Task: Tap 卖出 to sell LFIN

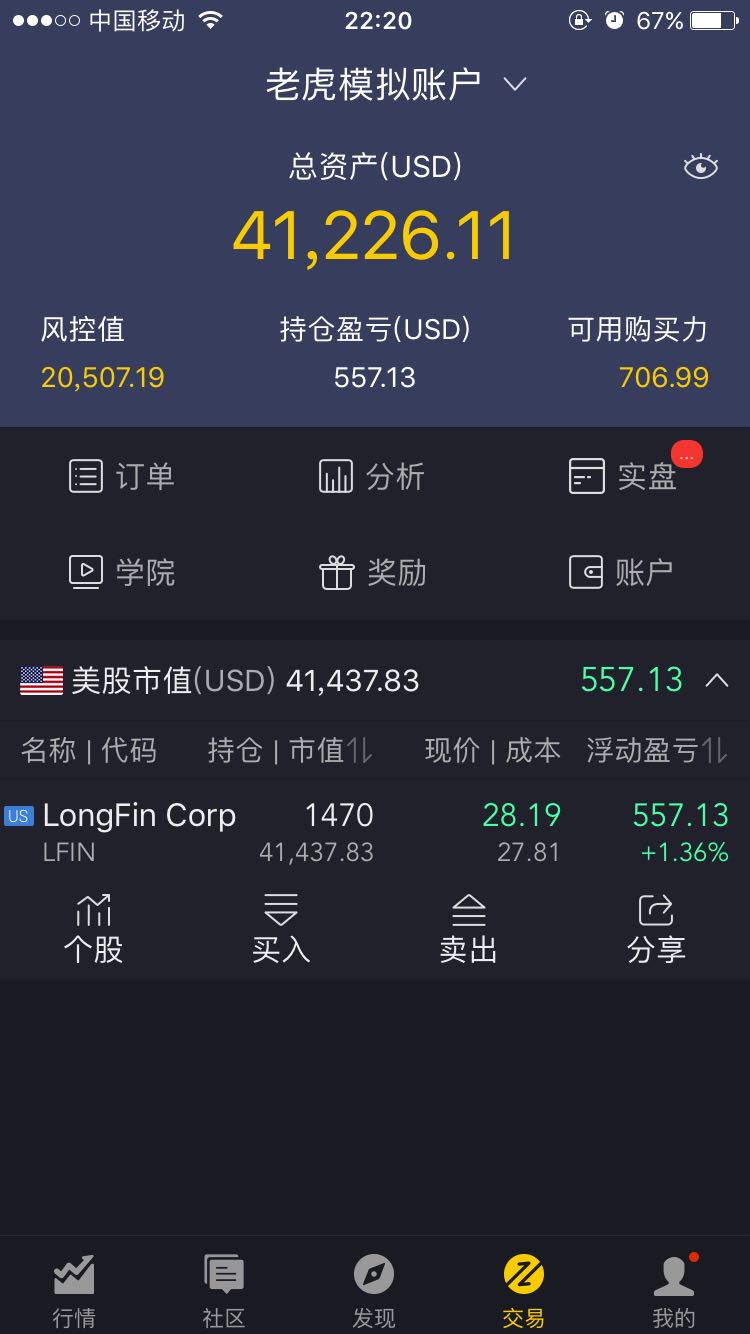Action: click(468, 930)
